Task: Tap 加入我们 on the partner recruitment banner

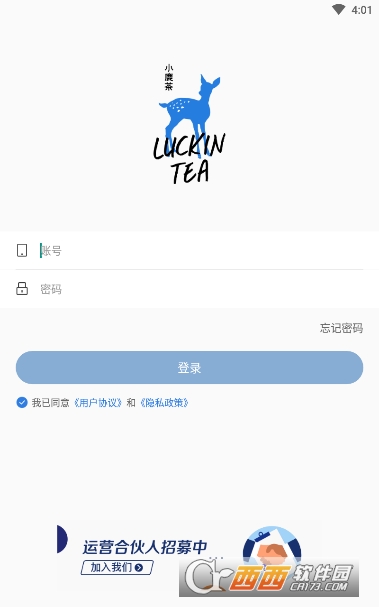Action: click(x=117, y=568)
